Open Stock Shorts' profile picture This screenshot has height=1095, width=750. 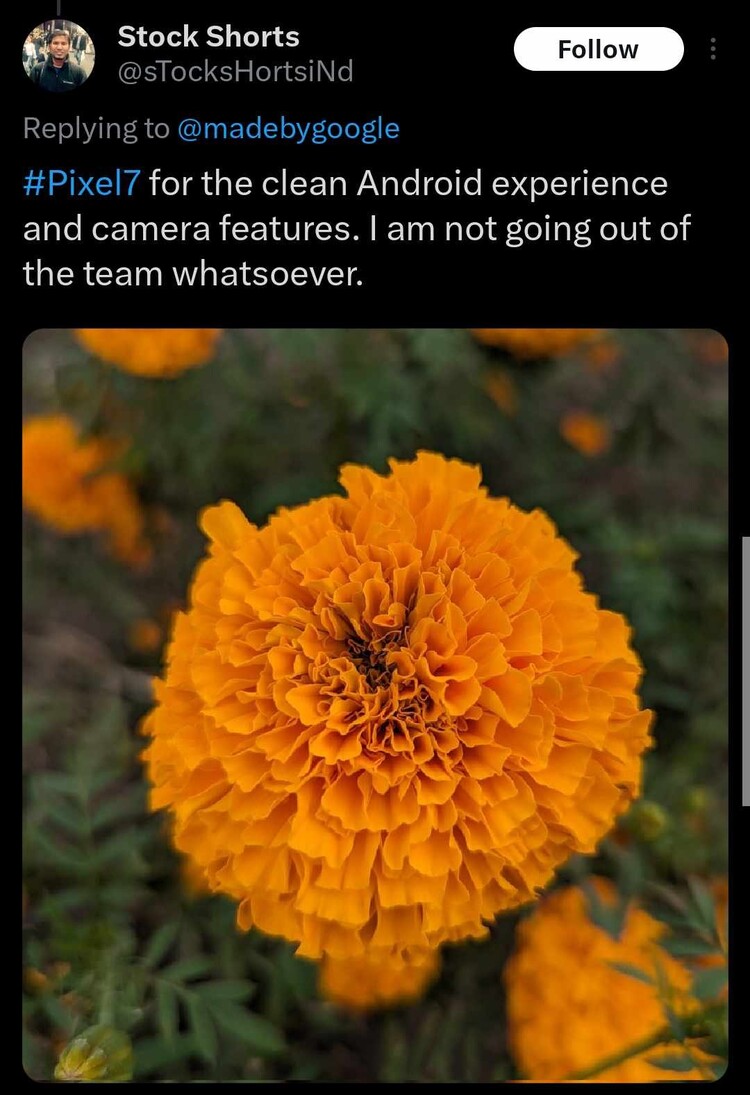tap(58, 54)
